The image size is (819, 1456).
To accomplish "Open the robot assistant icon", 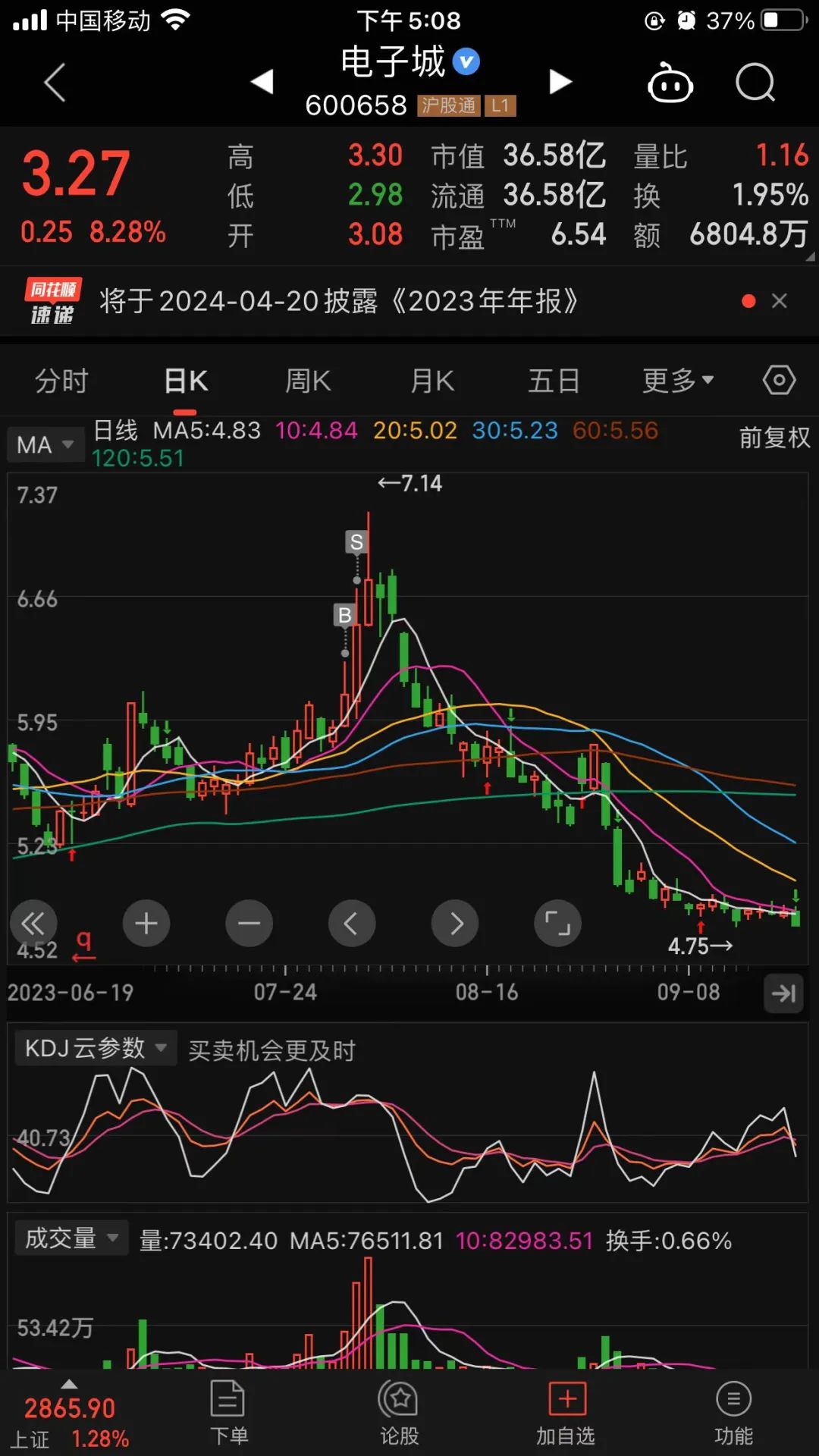I will pos(670,82).
